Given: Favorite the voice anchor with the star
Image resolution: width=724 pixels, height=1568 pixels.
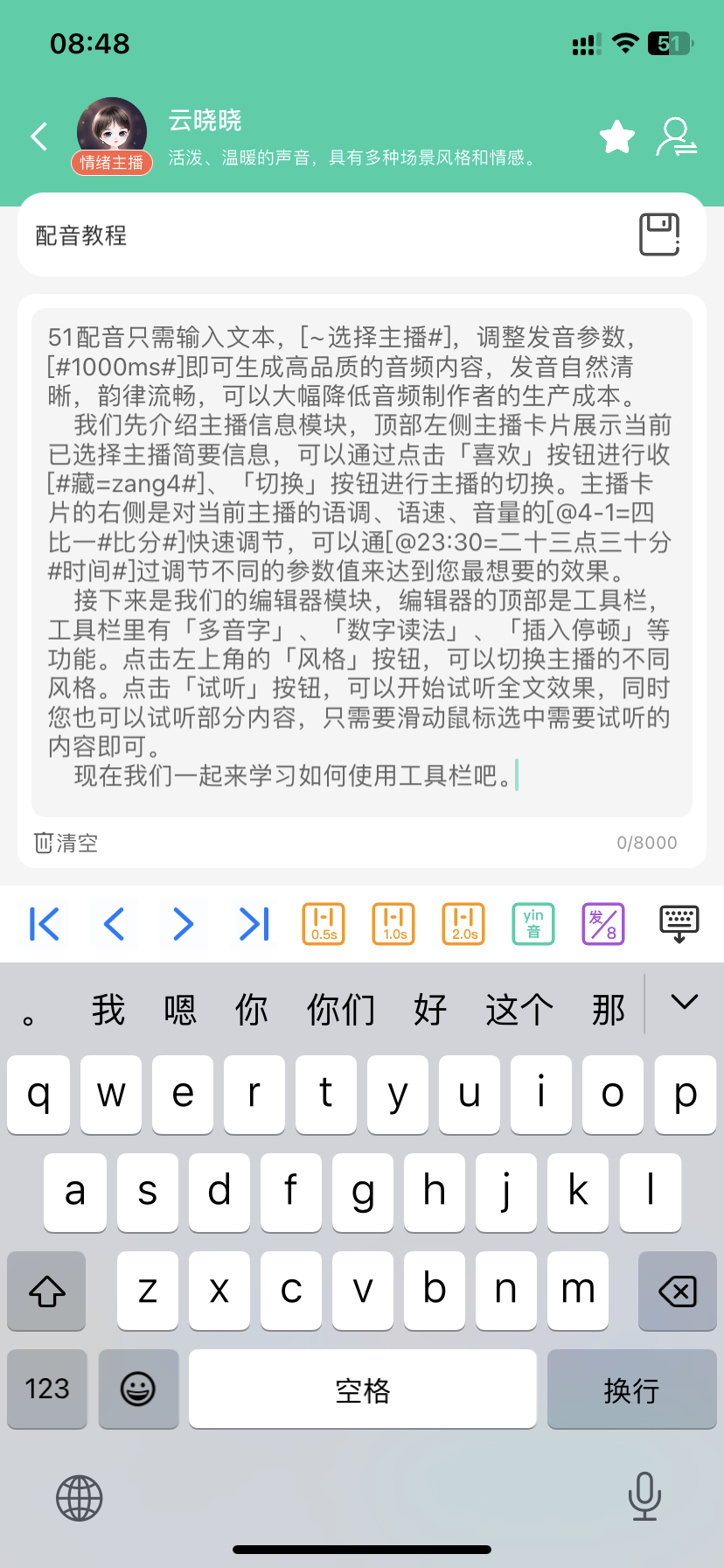Looking at the screenshot, I should (x=617, y=137).
